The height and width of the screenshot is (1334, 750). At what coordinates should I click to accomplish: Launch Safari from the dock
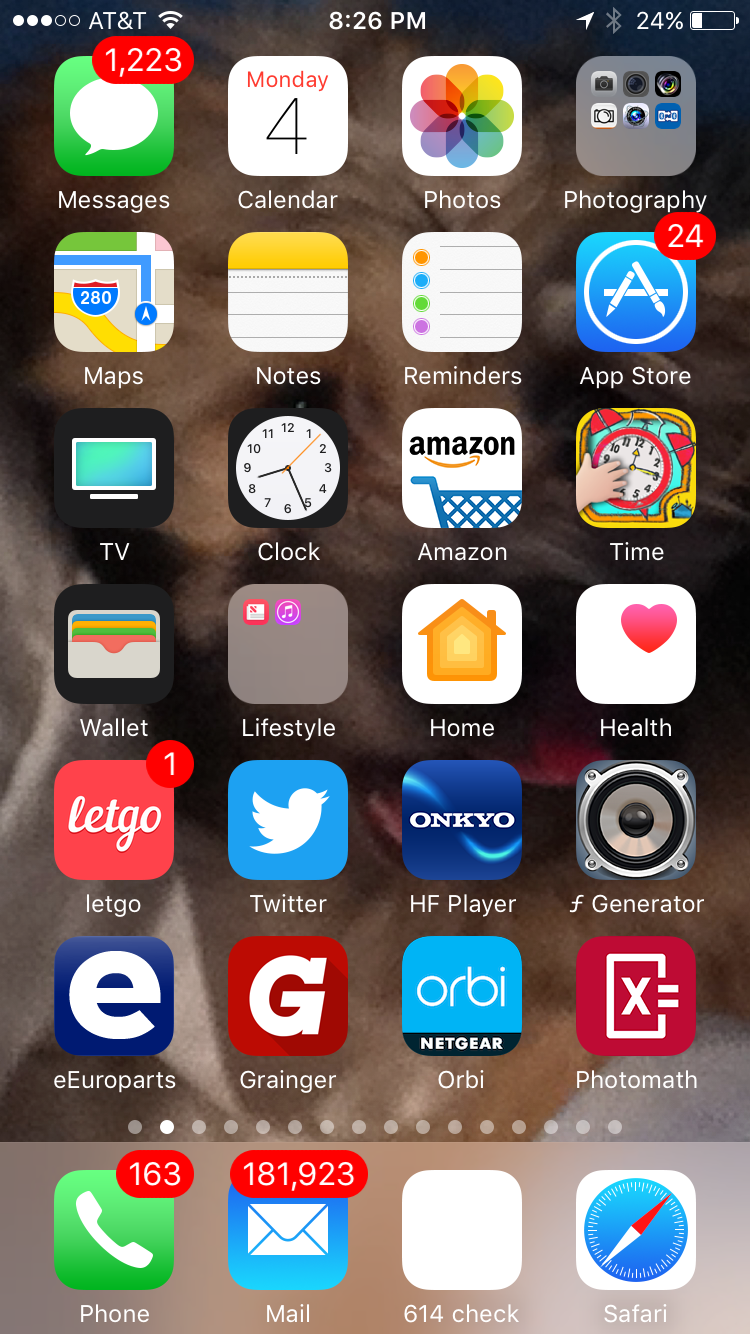[x=636, y=1230]
